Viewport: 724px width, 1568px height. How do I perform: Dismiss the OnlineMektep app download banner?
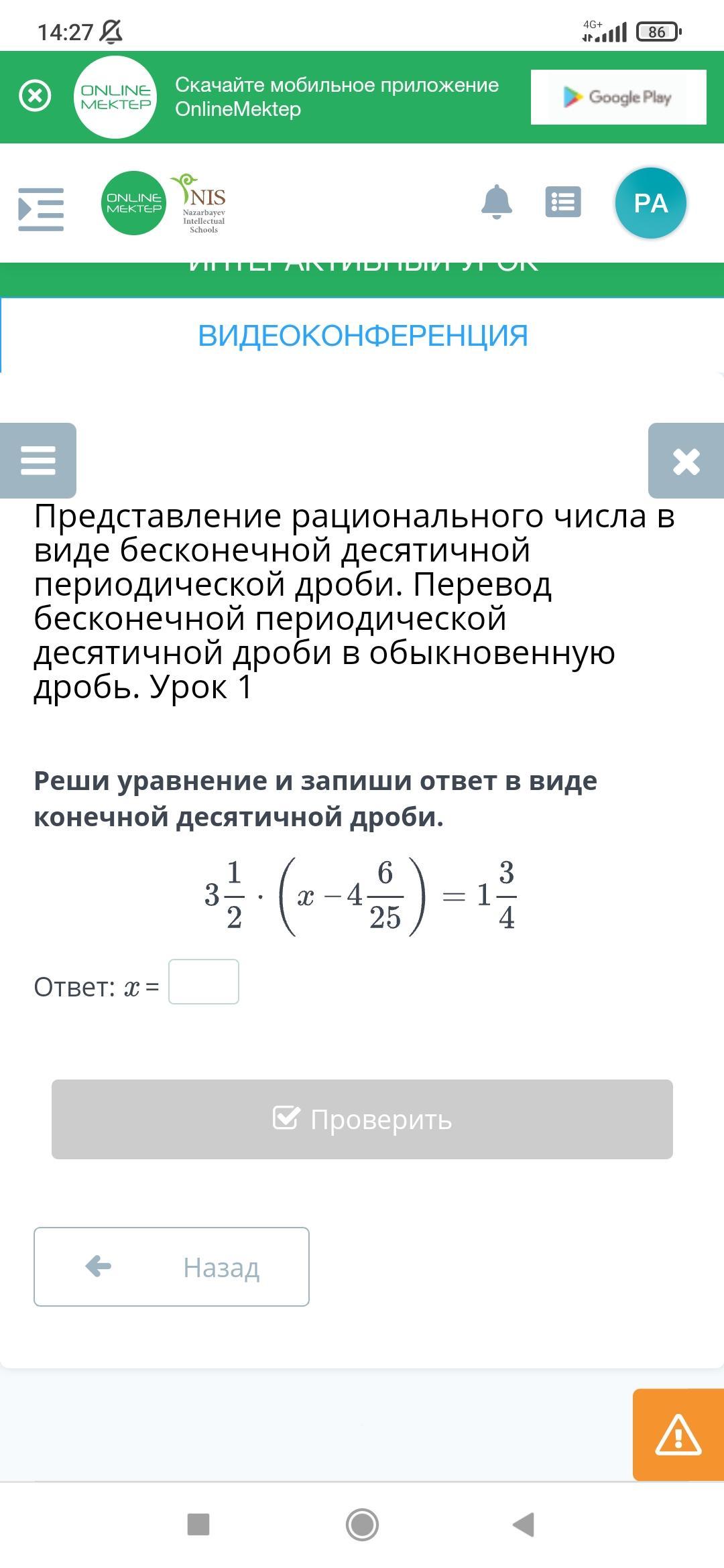35,96
